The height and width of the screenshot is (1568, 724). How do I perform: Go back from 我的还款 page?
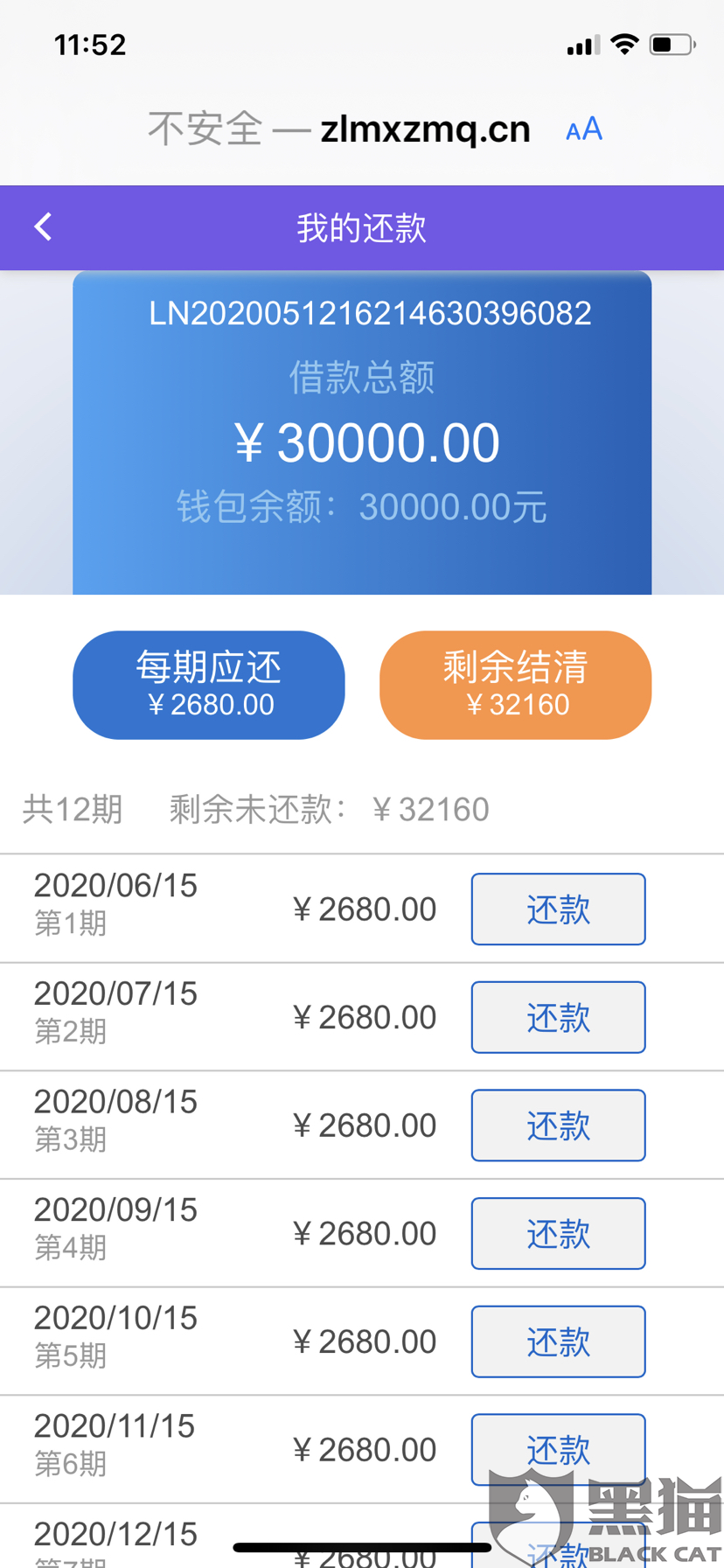43,227
